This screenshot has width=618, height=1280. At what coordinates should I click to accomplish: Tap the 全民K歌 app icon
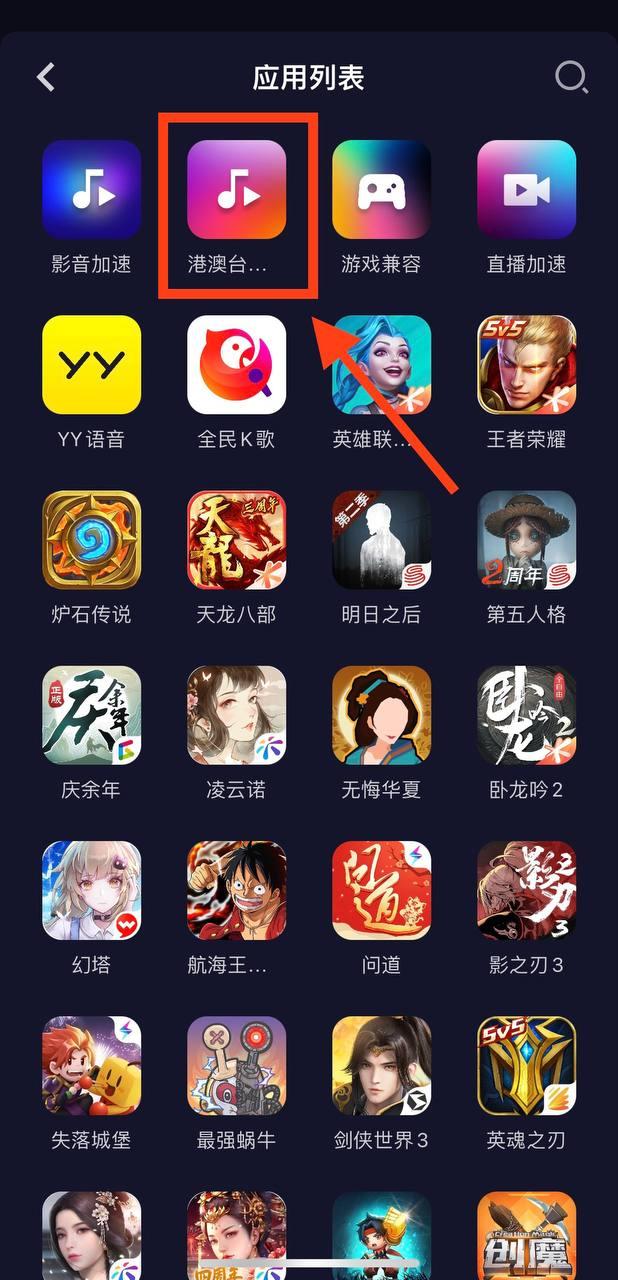click(x=237, y=365)
